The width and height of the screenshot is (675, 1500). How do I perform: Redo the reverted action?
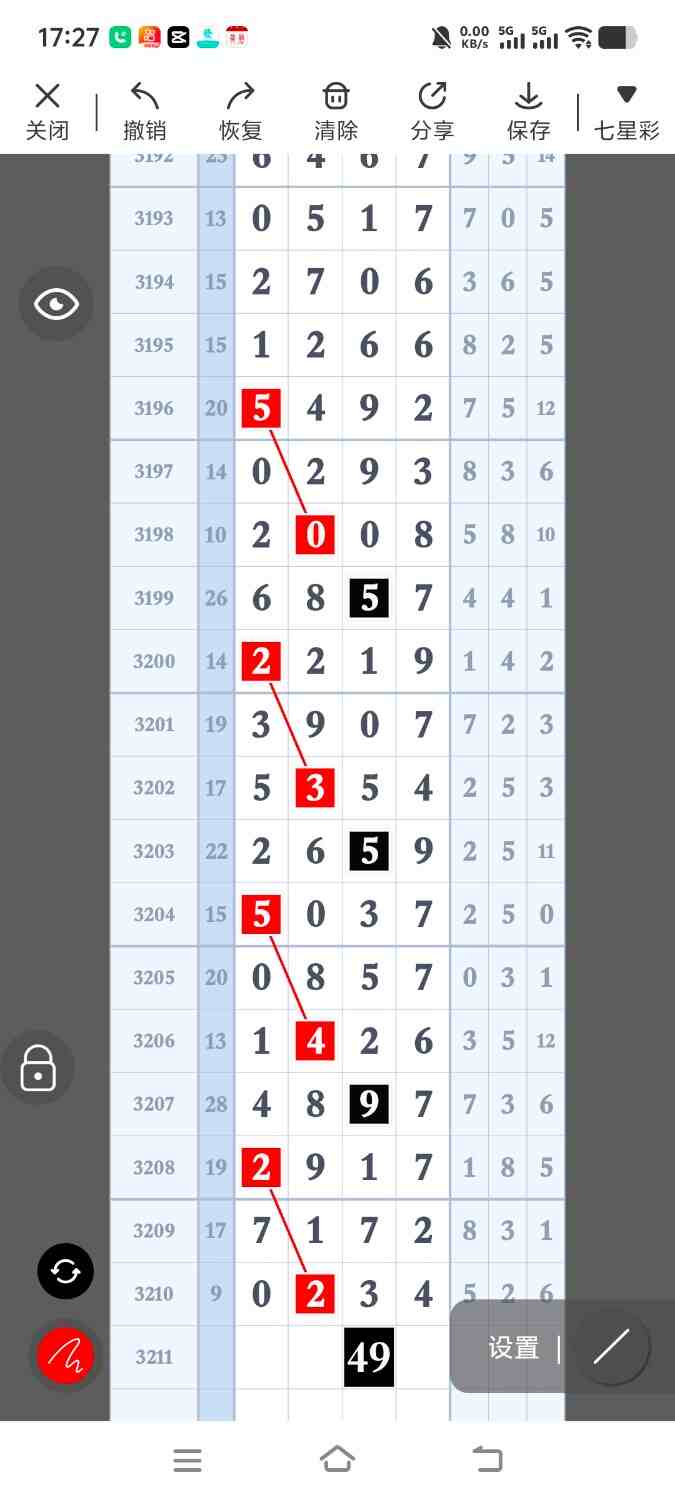[240, 111]
